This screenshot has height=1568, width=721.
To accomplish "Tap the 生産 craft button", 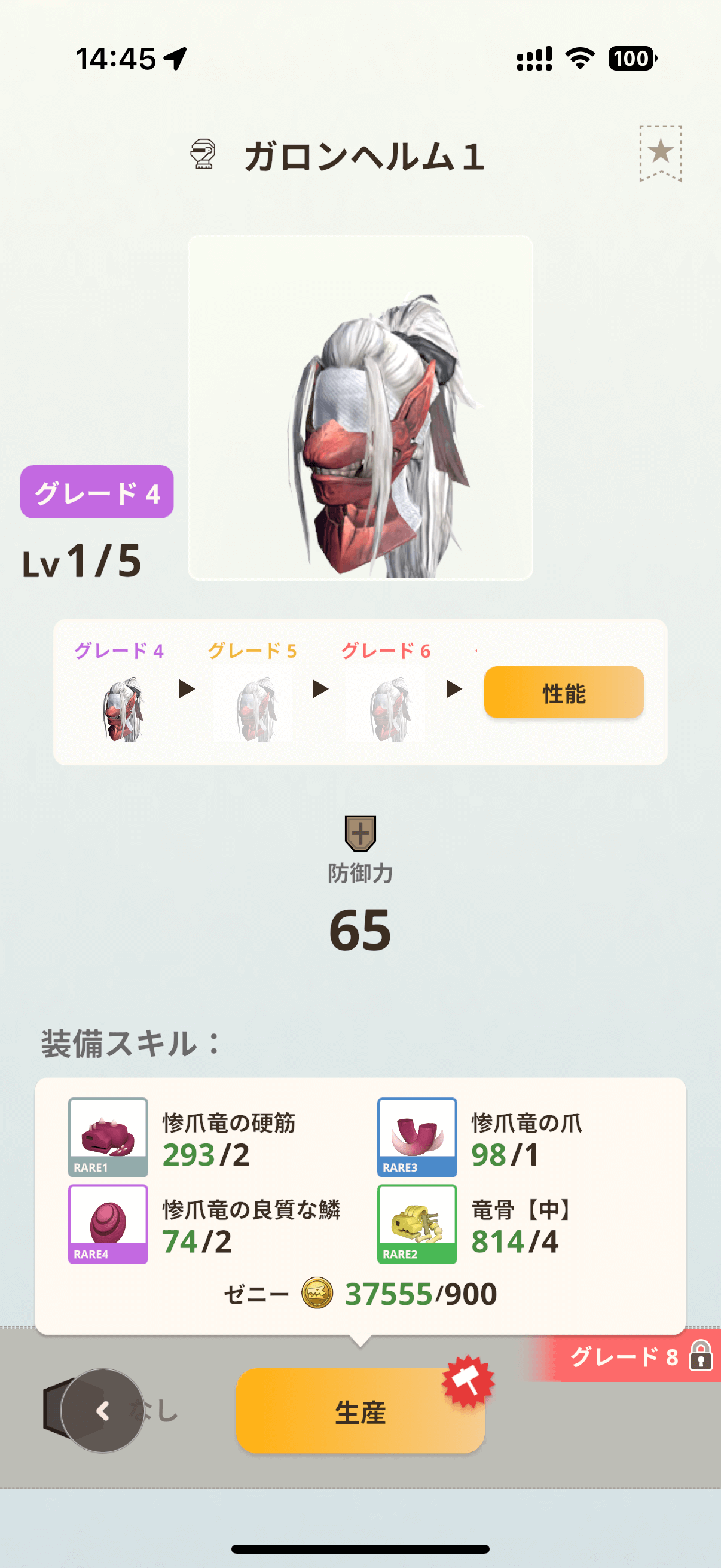I will [x=359, y=1411].
